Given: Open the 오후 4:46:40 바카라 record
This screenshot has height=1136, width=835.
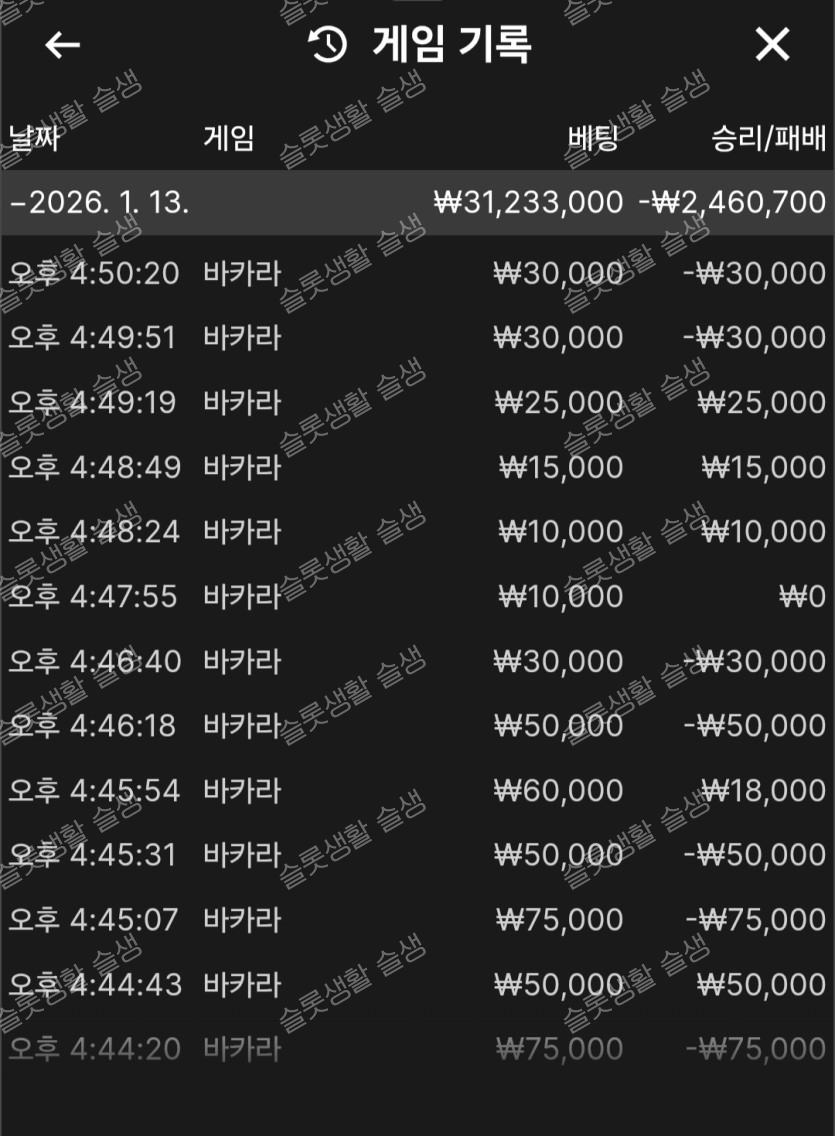Looking at the screenshot, I should 417,661.
